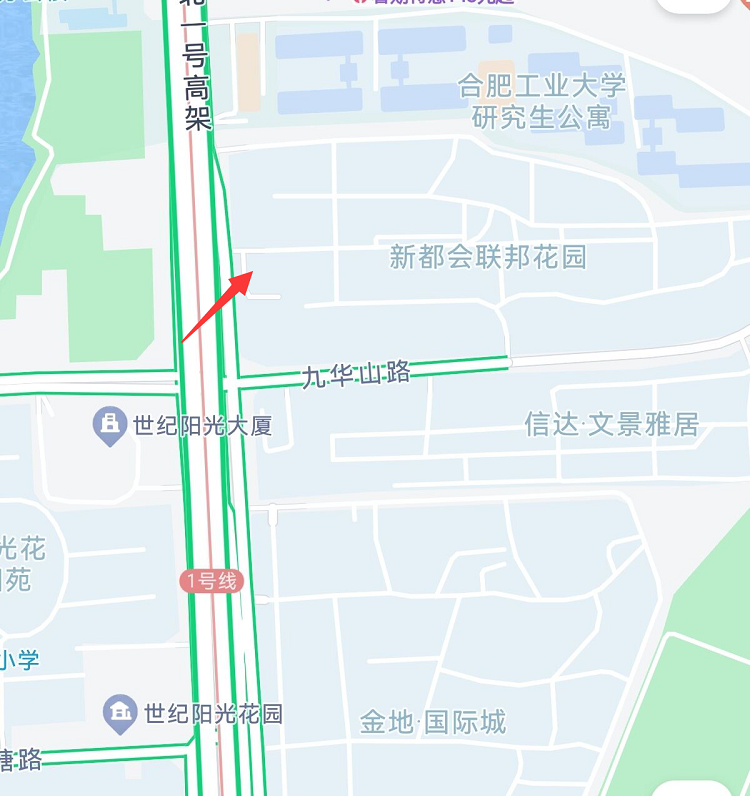Image resolution: width=750 pixels, height=796 pixels.
Task: Open the 世纪阳光花园 place marker
Action: (x=121, y=713)
